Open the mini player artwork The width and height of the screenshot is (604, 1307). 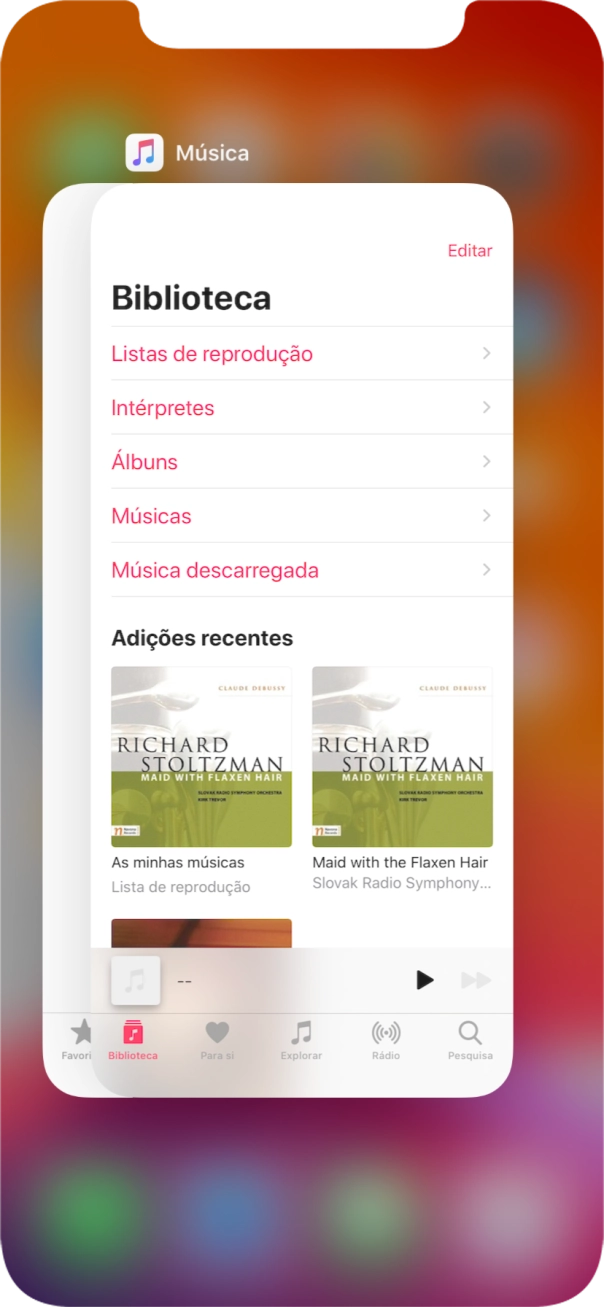[x=136, y=980]
